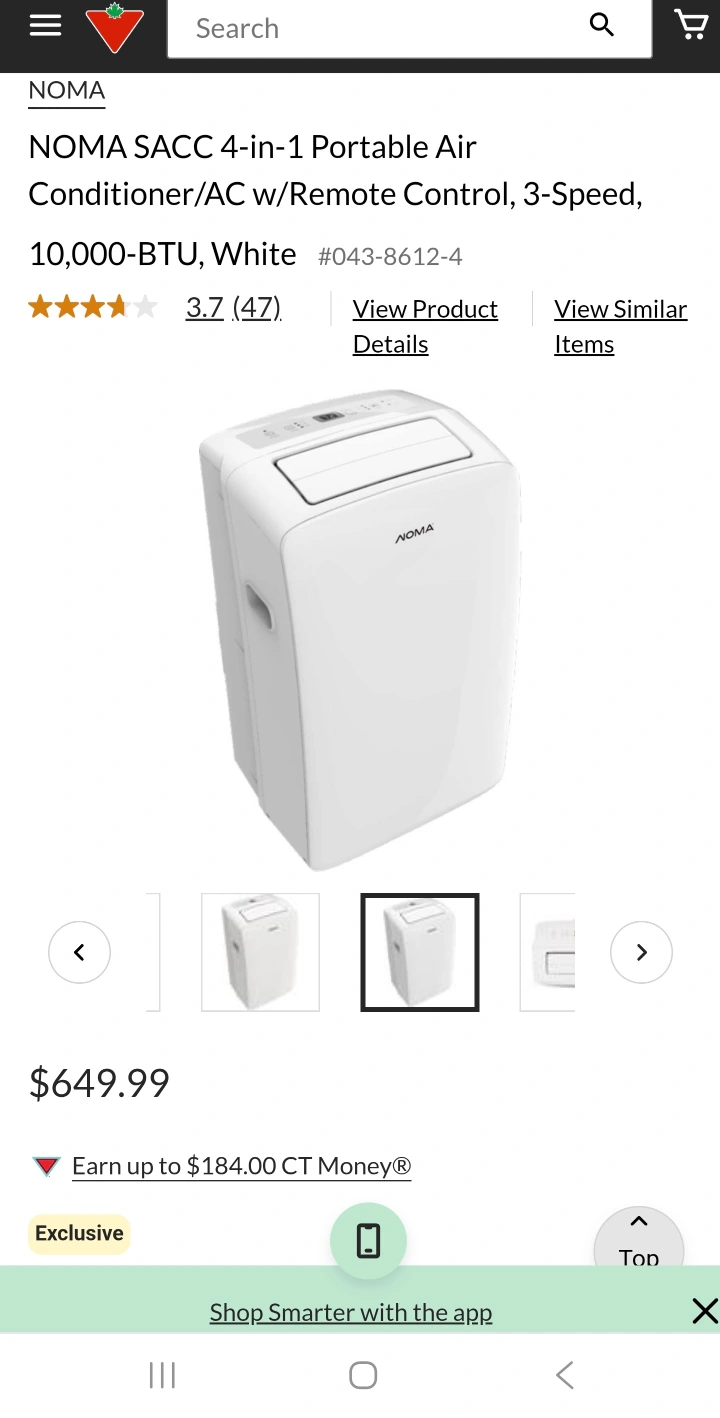Tap the green phone app button
The width and height of the screenshot is (720, 1418).
click(368, 1240)
